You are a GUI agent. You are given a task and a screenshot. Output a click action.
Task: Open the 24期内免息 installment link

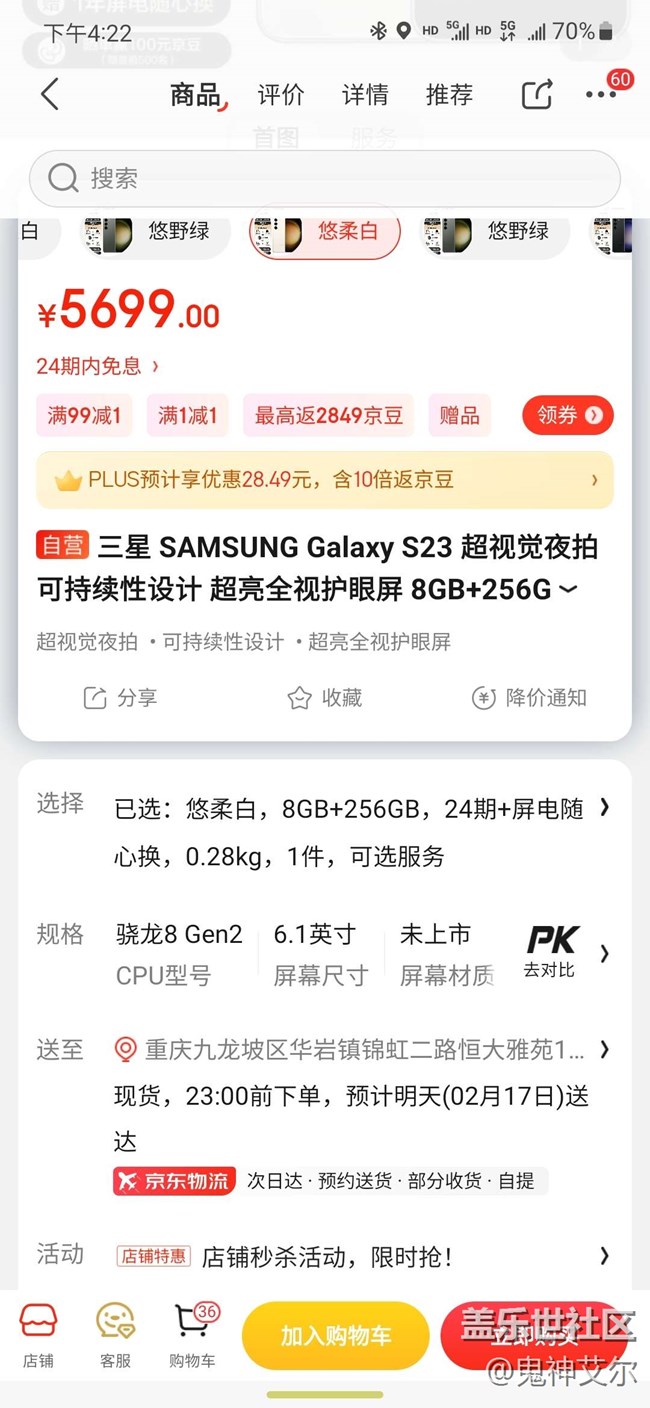click(97, 366)
